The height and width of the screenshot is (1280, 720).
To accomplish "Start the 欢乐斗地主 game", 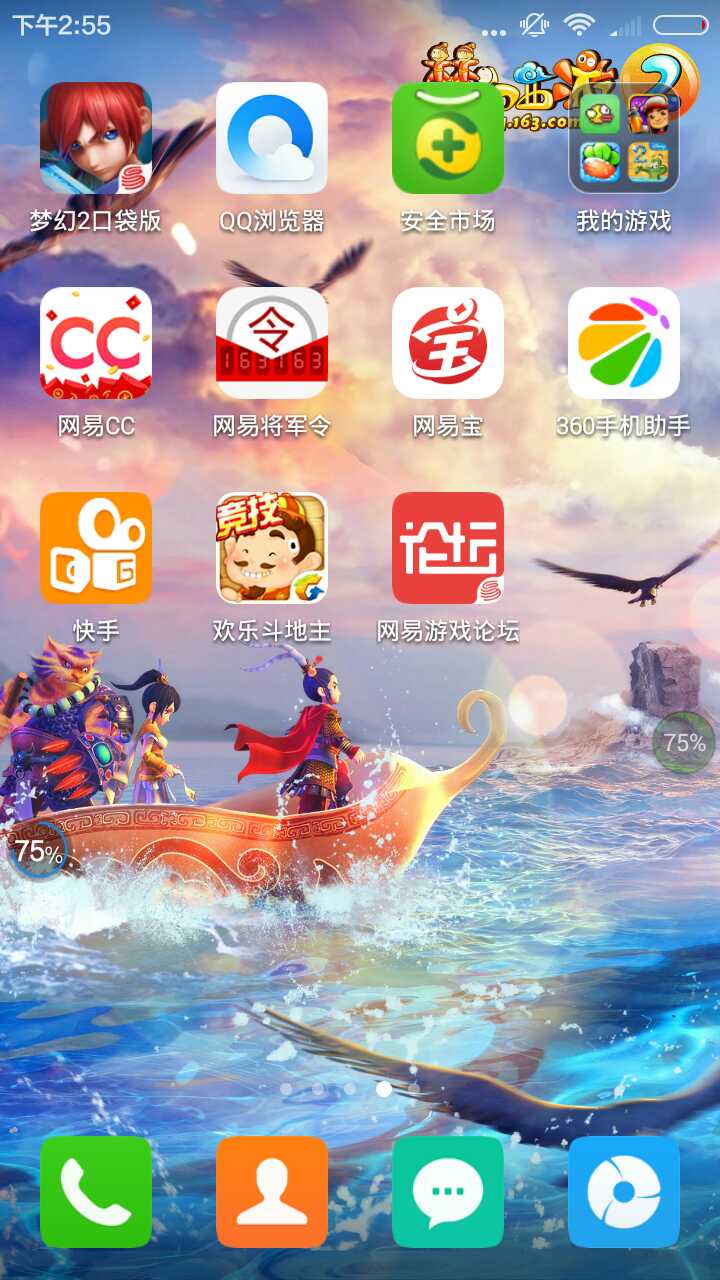I will [272, 548].
